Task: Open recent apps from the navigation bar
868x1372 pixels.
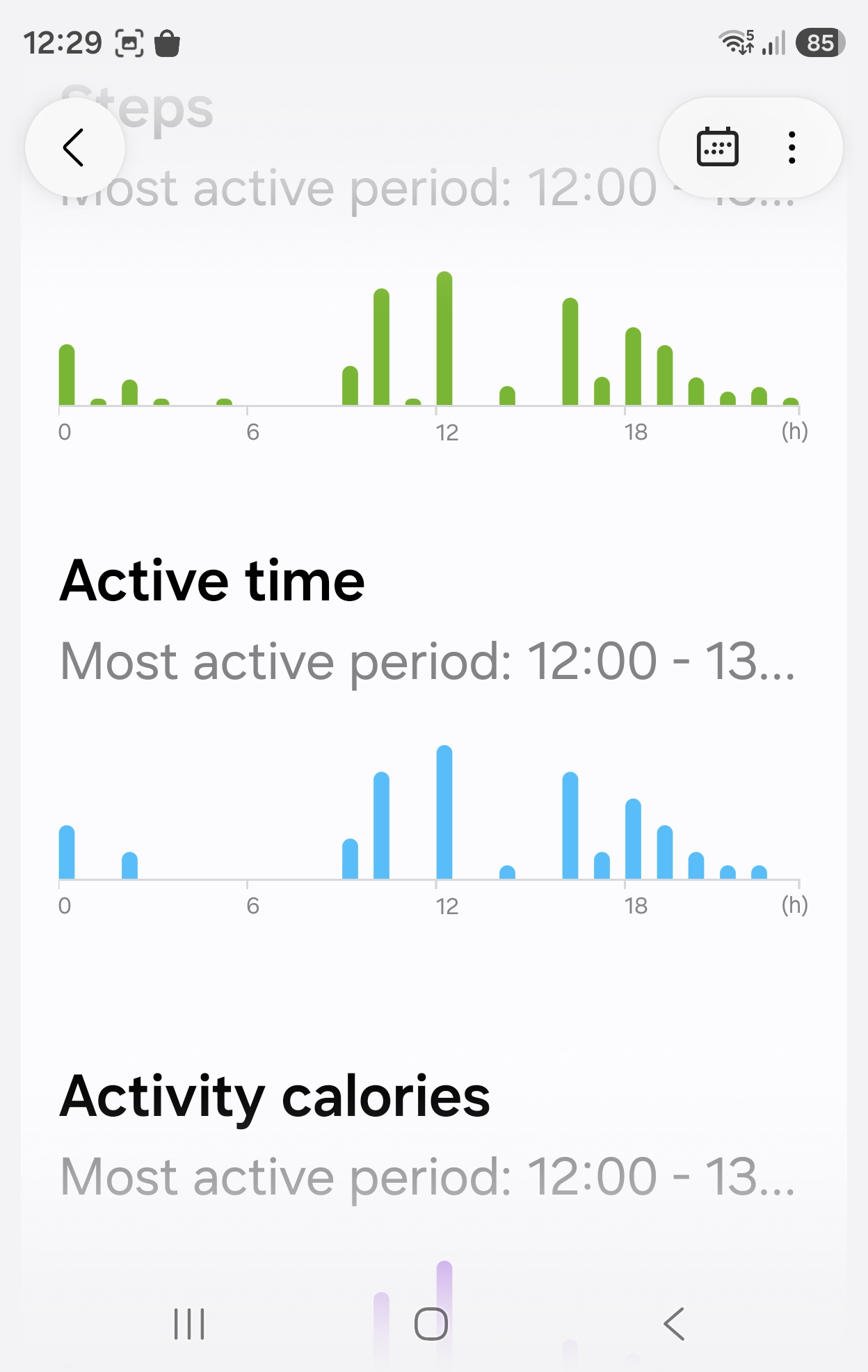Action: (x=189, y=1323)
